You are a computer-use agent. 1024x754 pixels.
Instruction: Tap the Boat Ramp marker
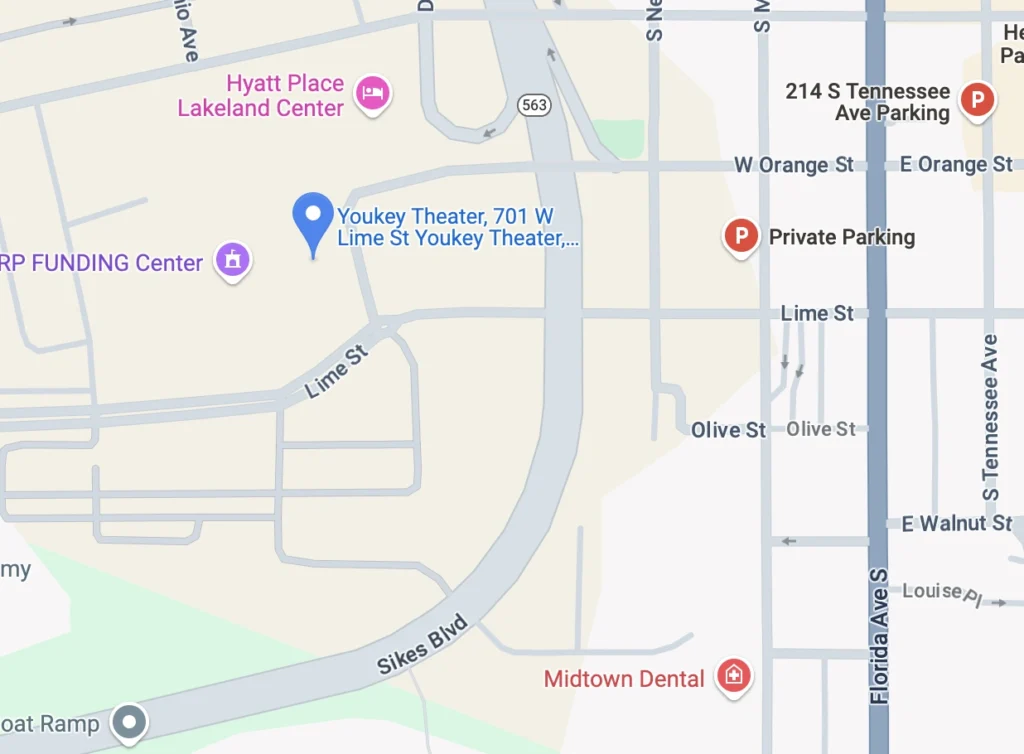128,721
